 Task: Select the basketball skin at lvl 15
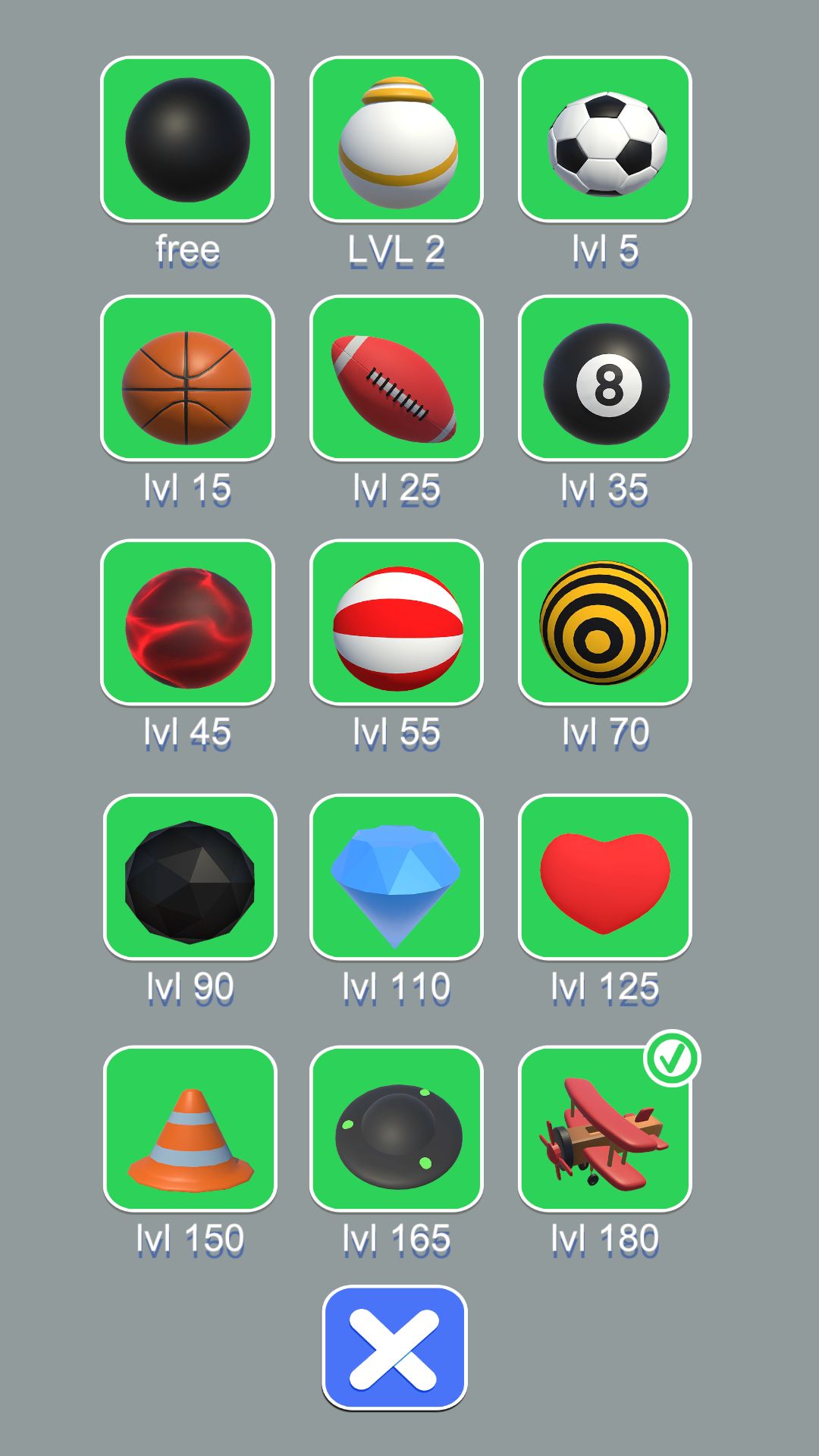[x=187, y=378]
